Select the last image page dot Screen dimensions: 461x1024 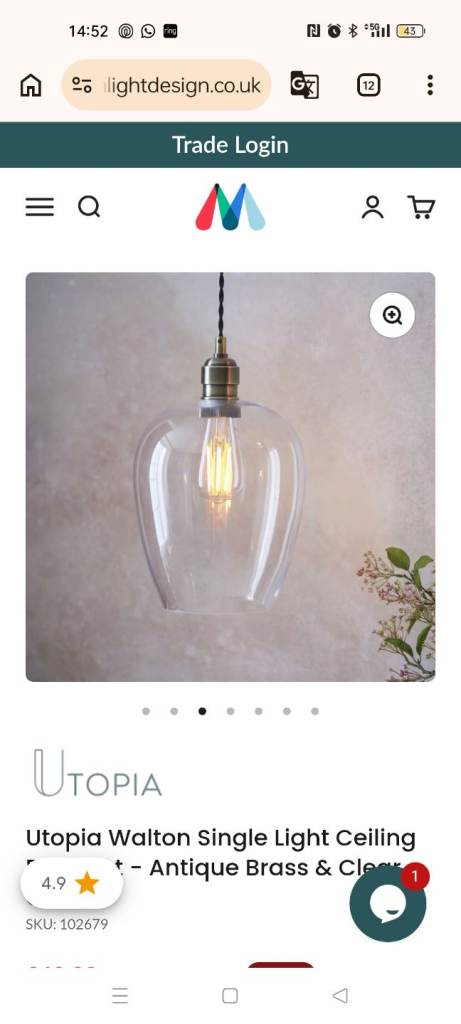(x=315, y=711)
